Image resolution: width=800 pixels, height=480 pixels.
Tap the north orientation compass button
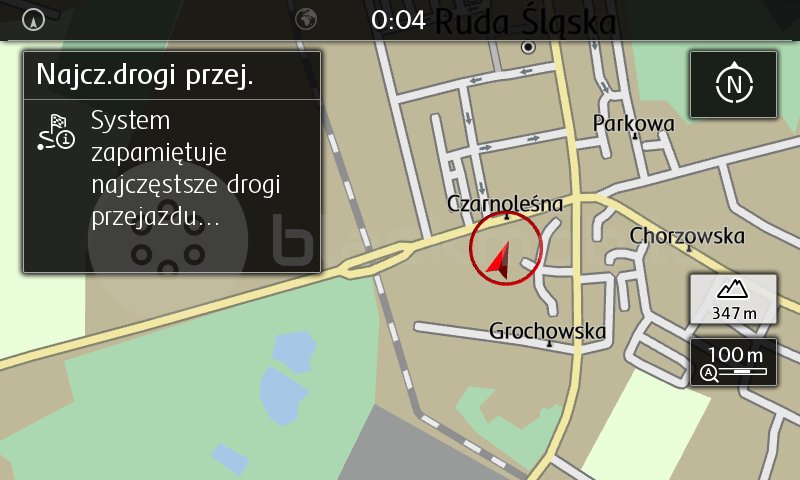733,85
